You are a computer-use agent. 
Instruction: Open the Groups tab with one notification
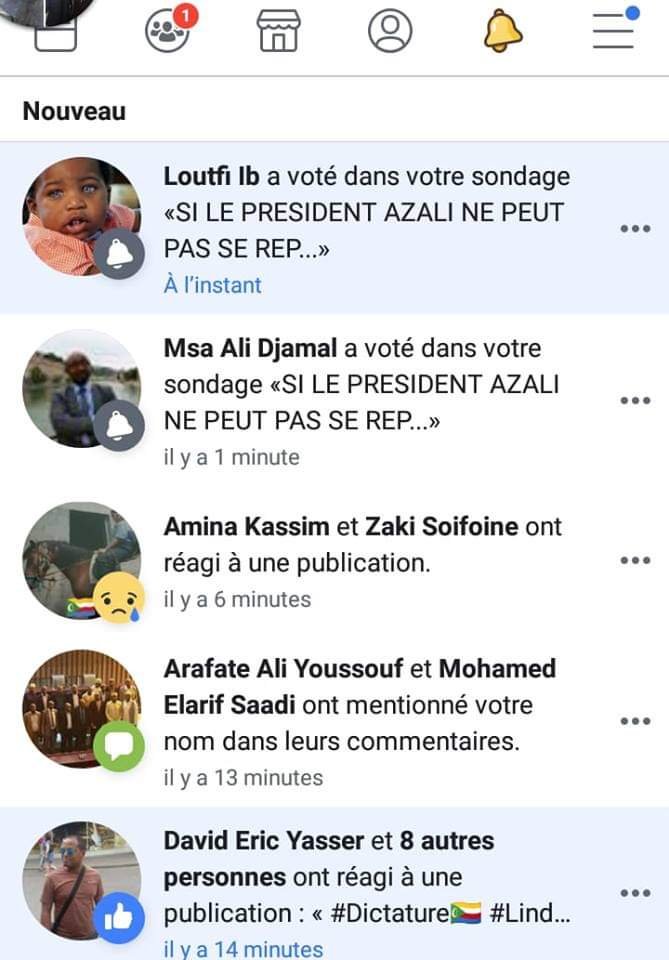point(168,30)
